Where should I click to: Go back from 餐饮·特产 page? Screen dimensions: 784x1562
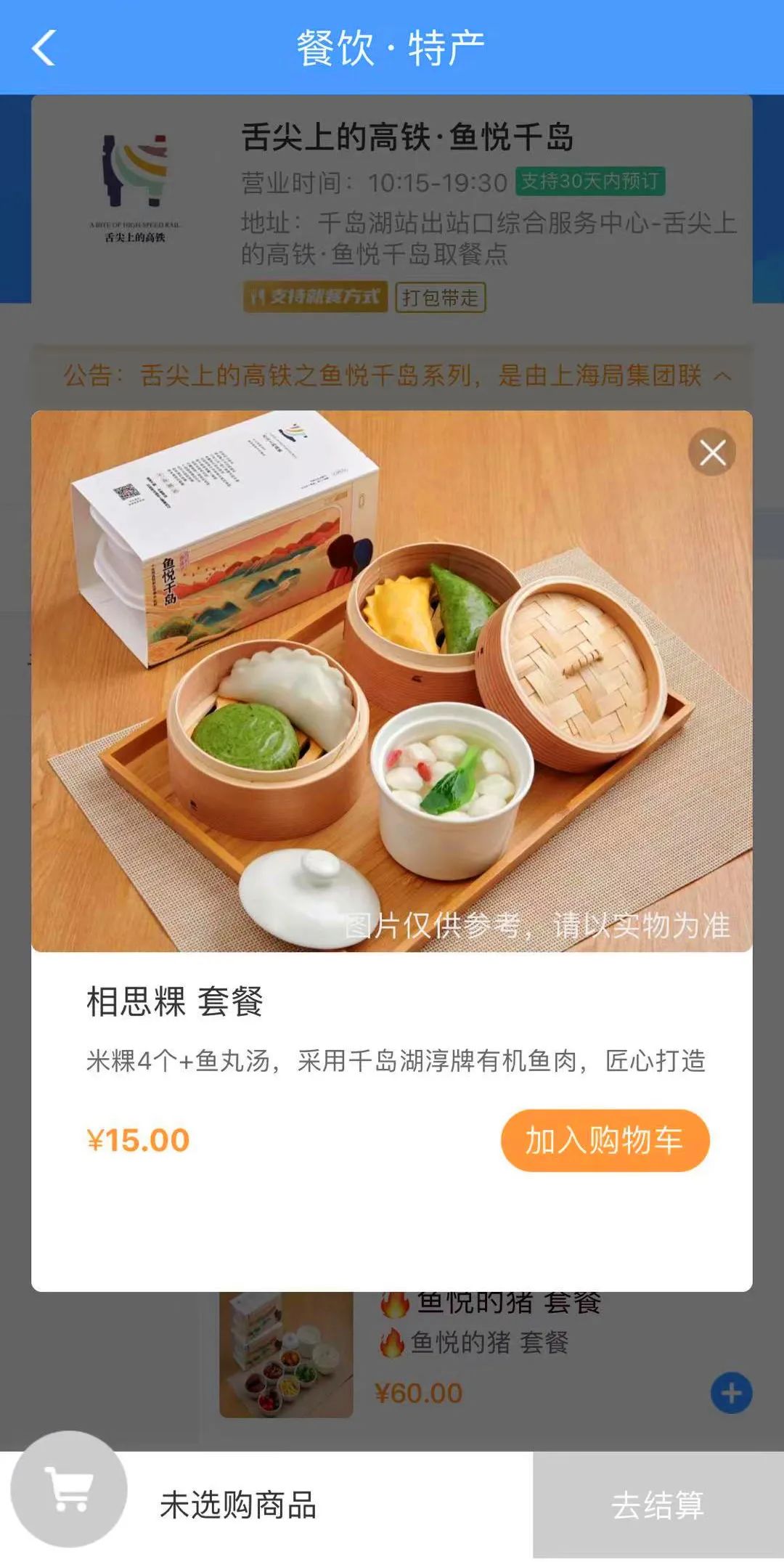click(x=44, y=48)
